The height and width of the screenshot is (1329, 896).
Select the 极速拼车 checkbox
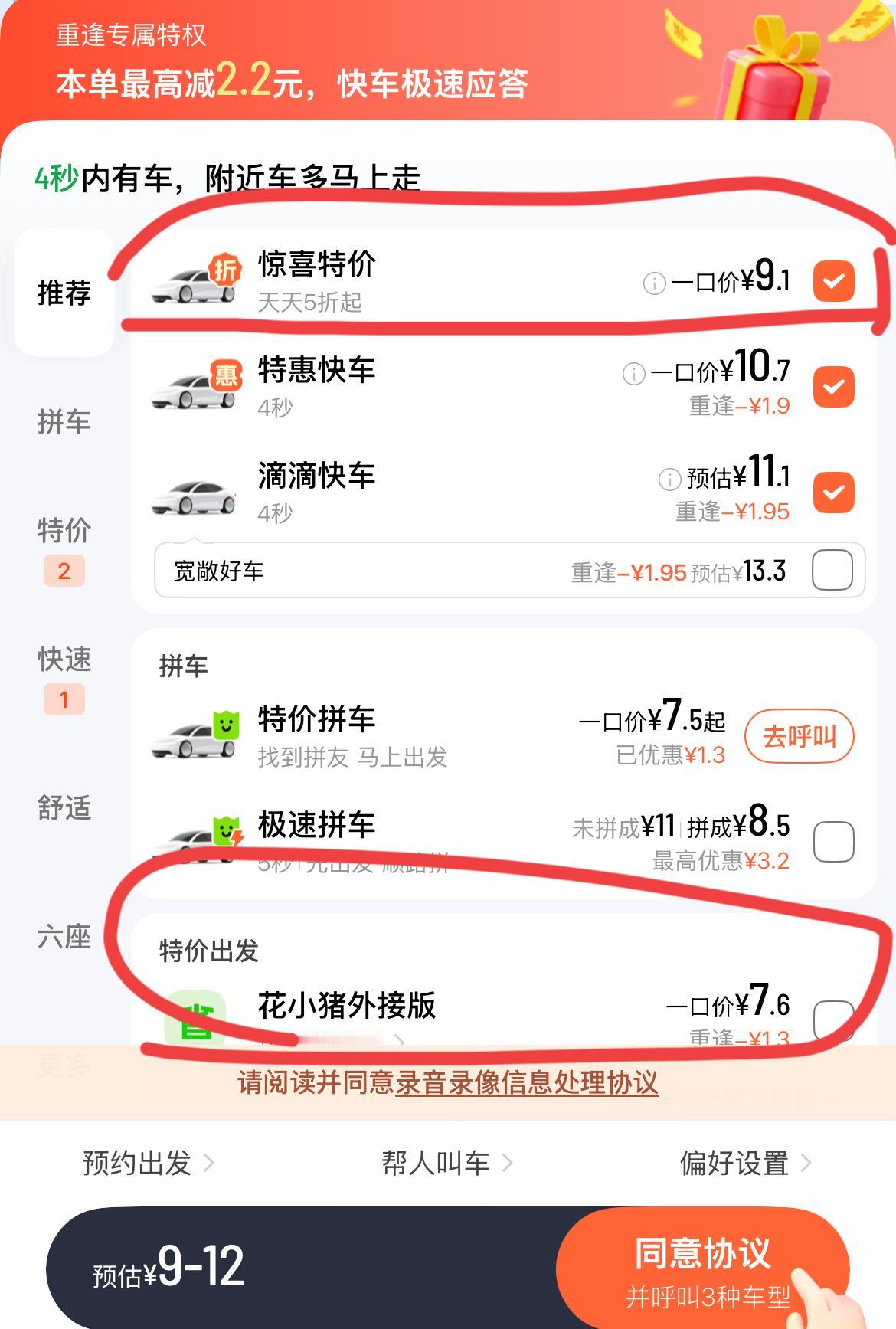(x=833, y=842)
